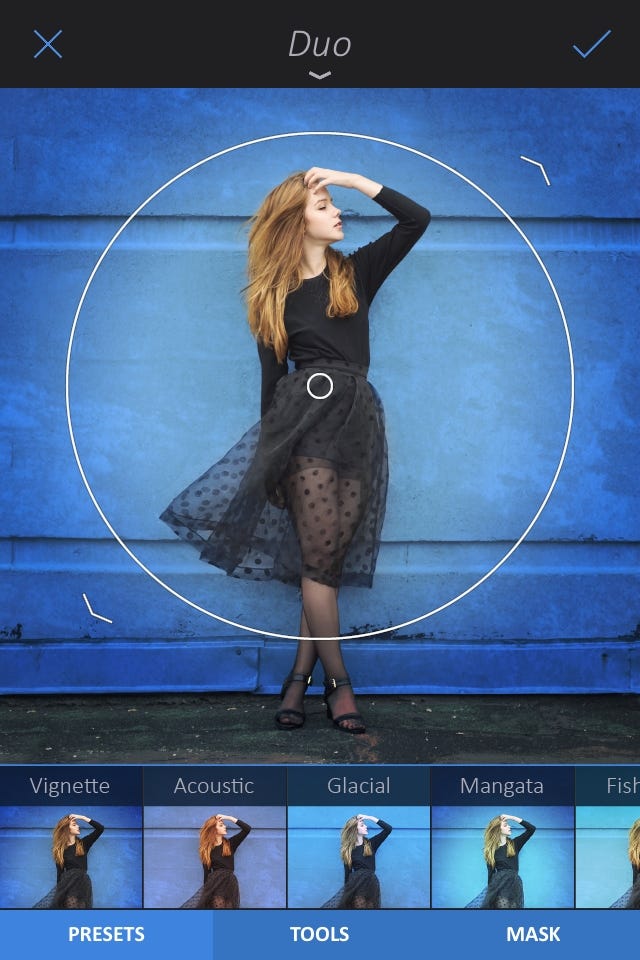Tap the center handle of the circular mask
The image size is (640, 960).
[319, 385]
